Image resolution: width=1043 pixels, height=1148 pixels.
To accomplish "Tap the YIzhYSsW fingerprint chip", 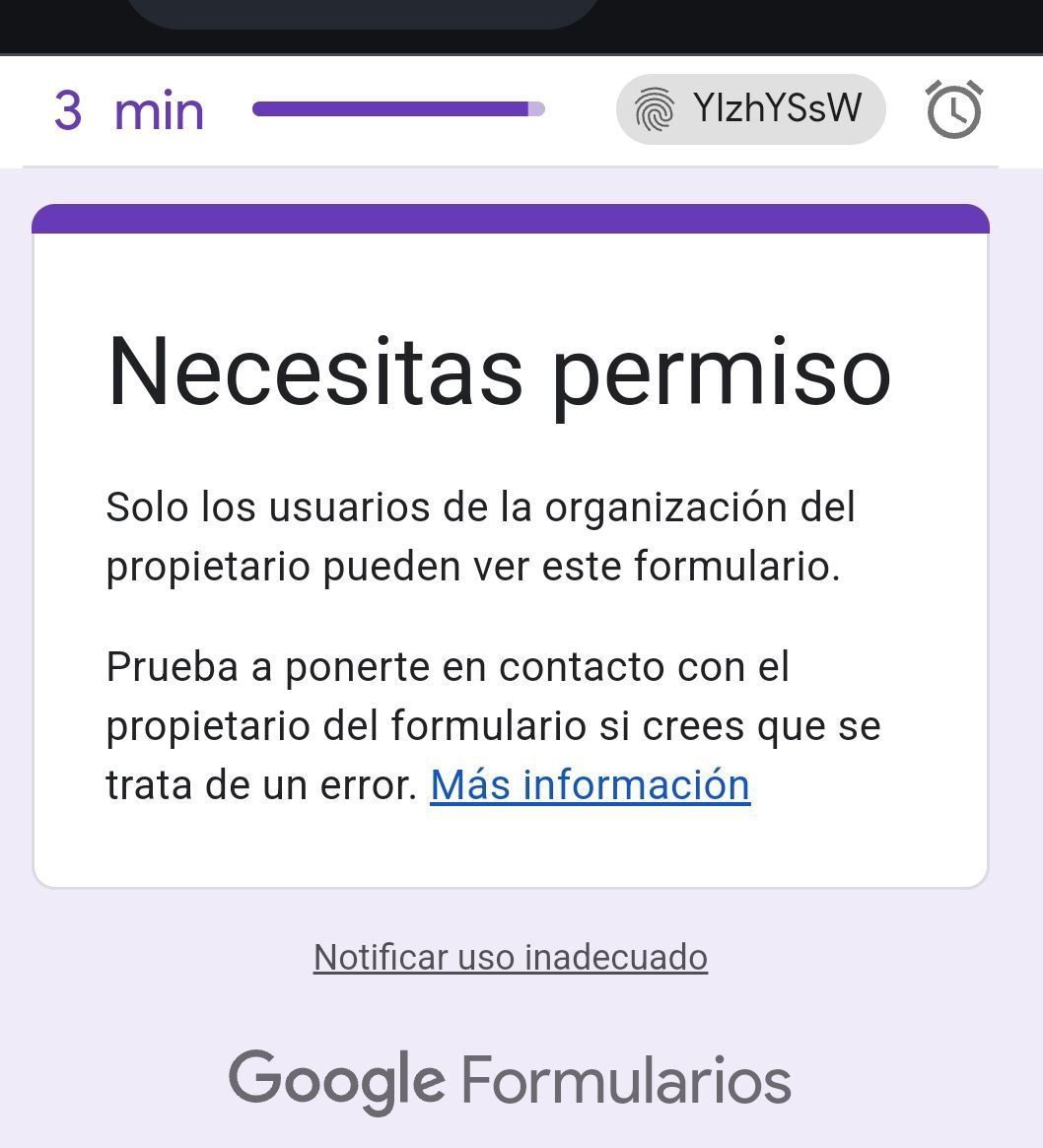I will 750,109.
